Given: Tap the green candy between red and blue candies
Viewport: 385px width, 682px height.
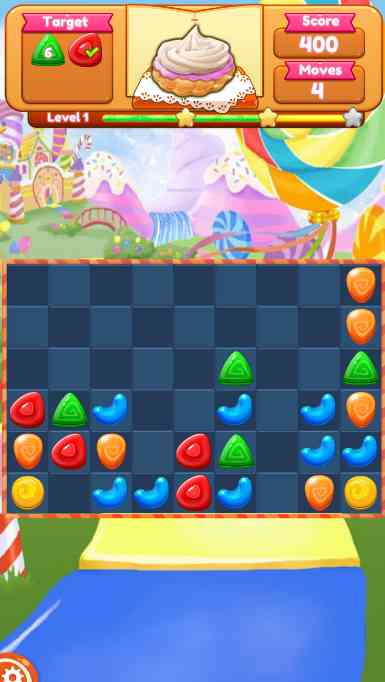Looking at the screenshot, I should click(70, 409).
